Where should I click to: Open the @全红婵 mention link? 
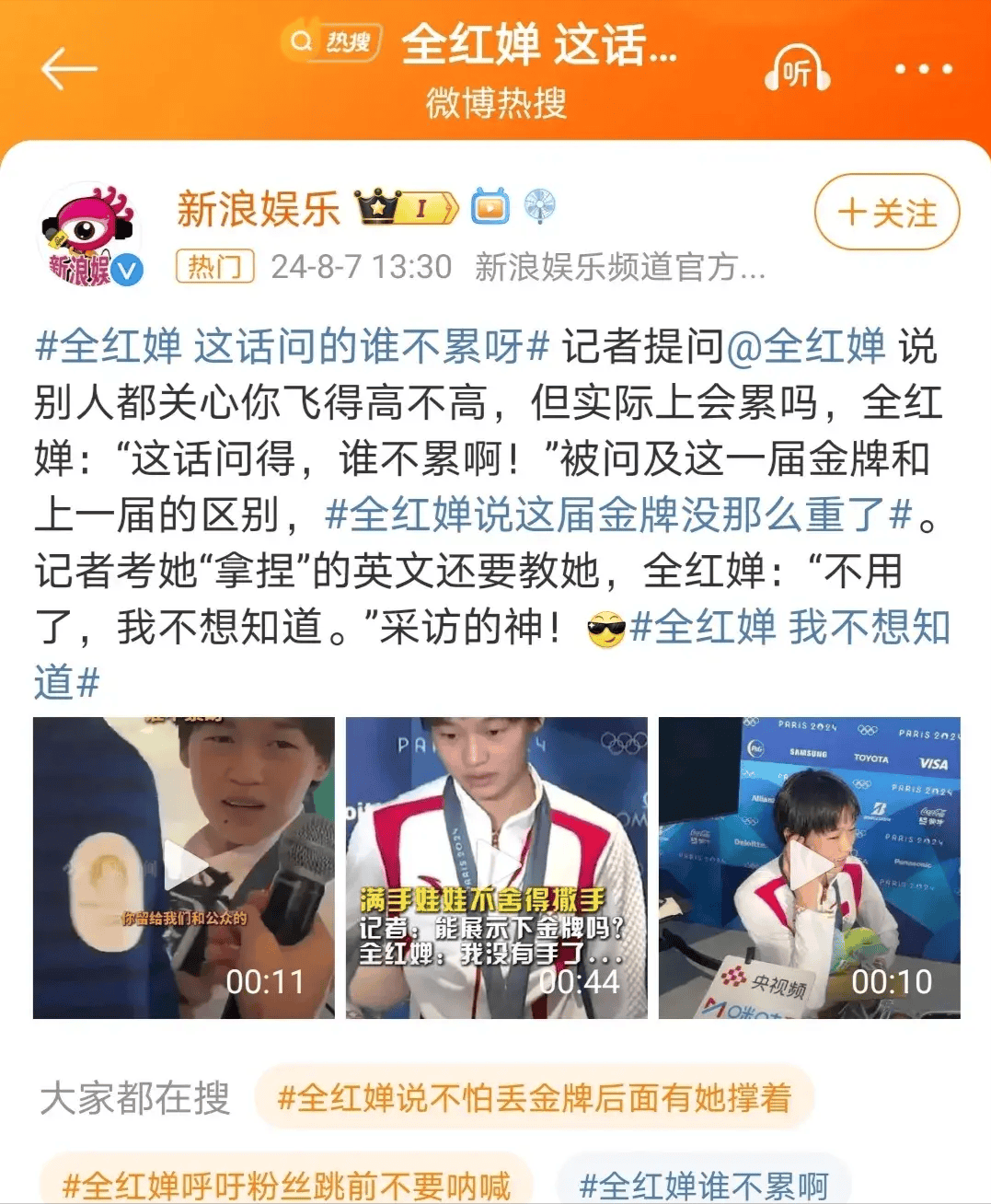806,347
